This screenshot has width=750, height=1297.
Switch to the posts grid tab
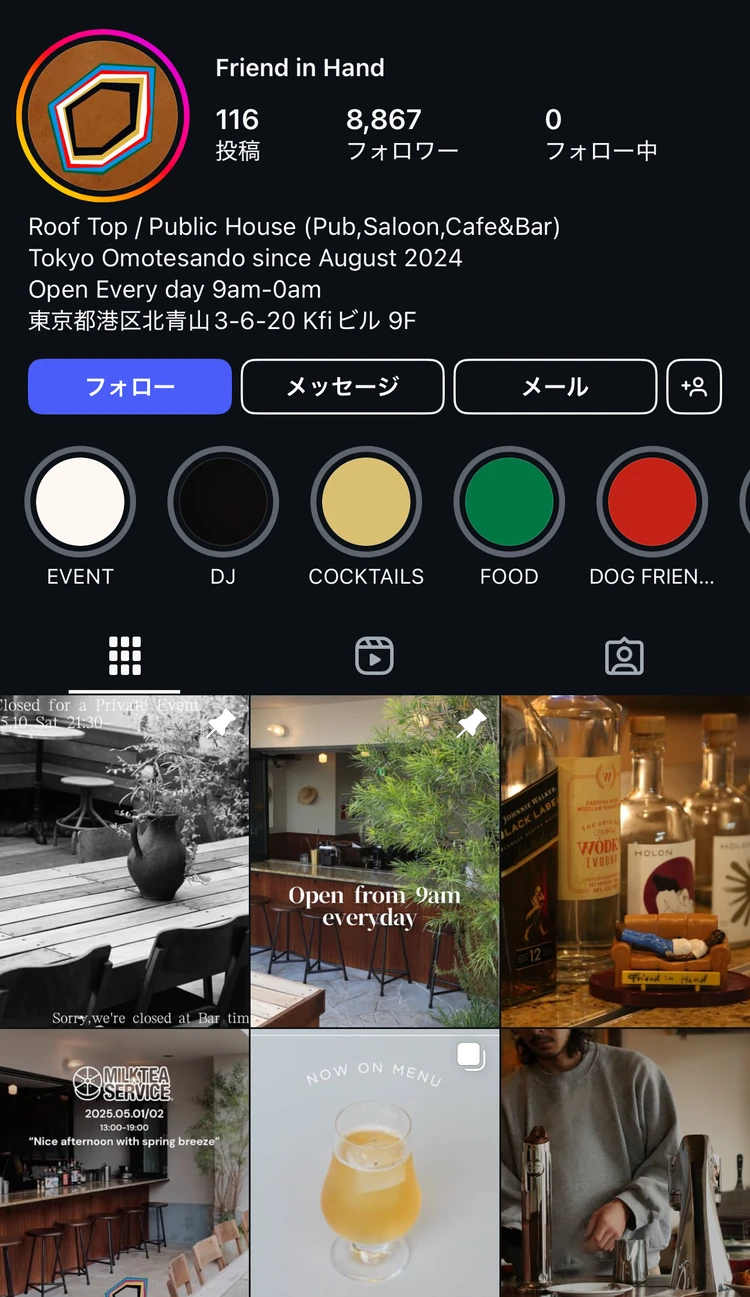tap(125, 656)
